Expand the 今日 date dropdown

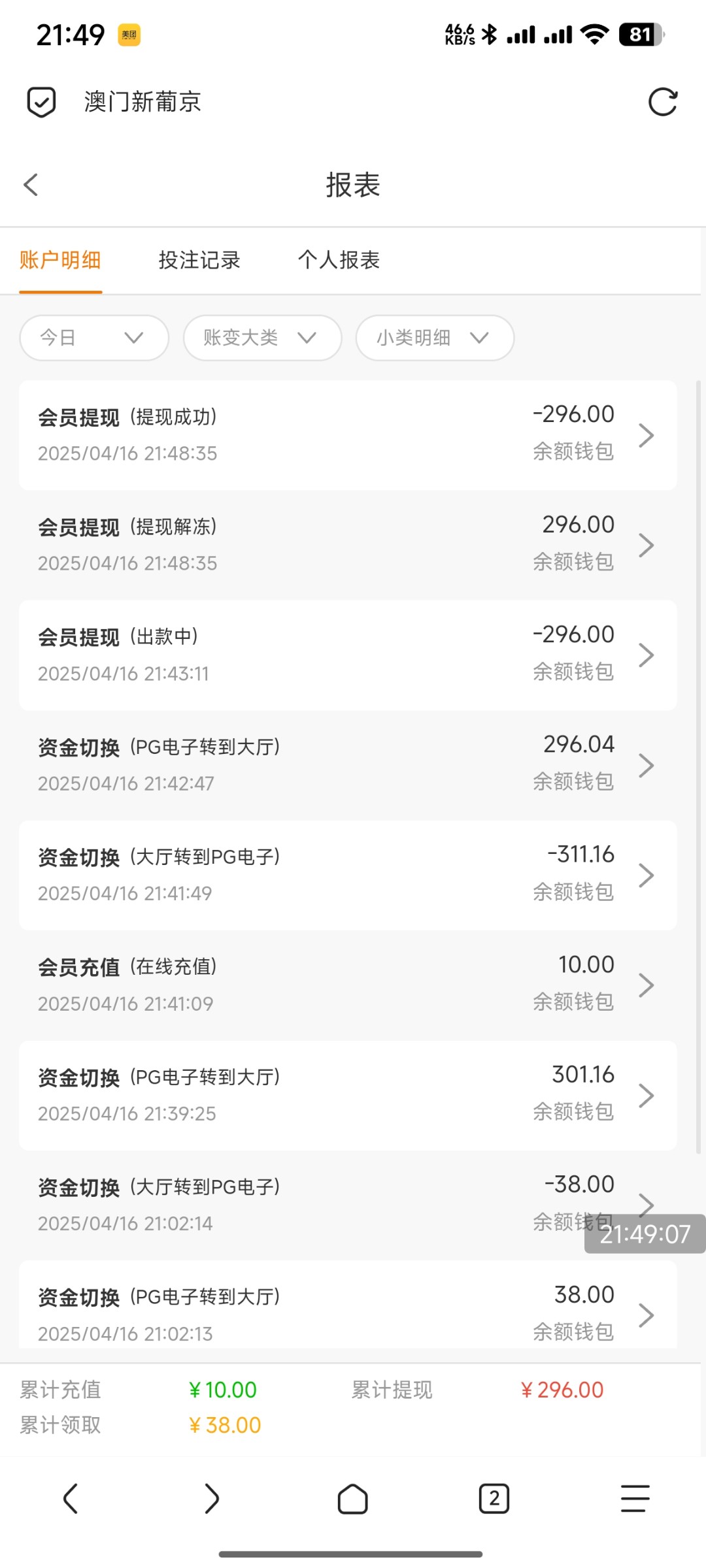(94, 338)
